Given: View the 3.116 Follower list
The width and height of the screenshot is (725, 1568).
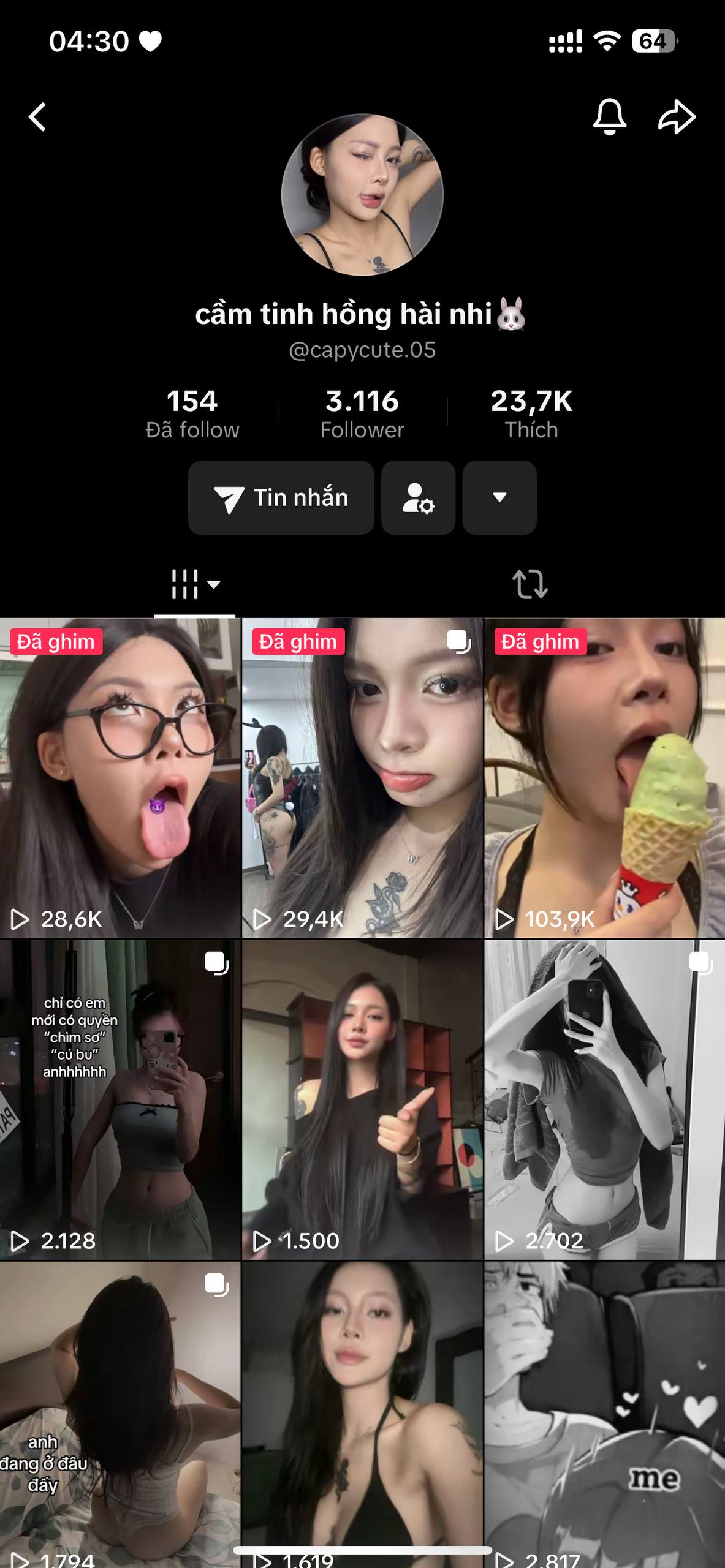Looking at the screenshot, I should click(x=362, y=413).
